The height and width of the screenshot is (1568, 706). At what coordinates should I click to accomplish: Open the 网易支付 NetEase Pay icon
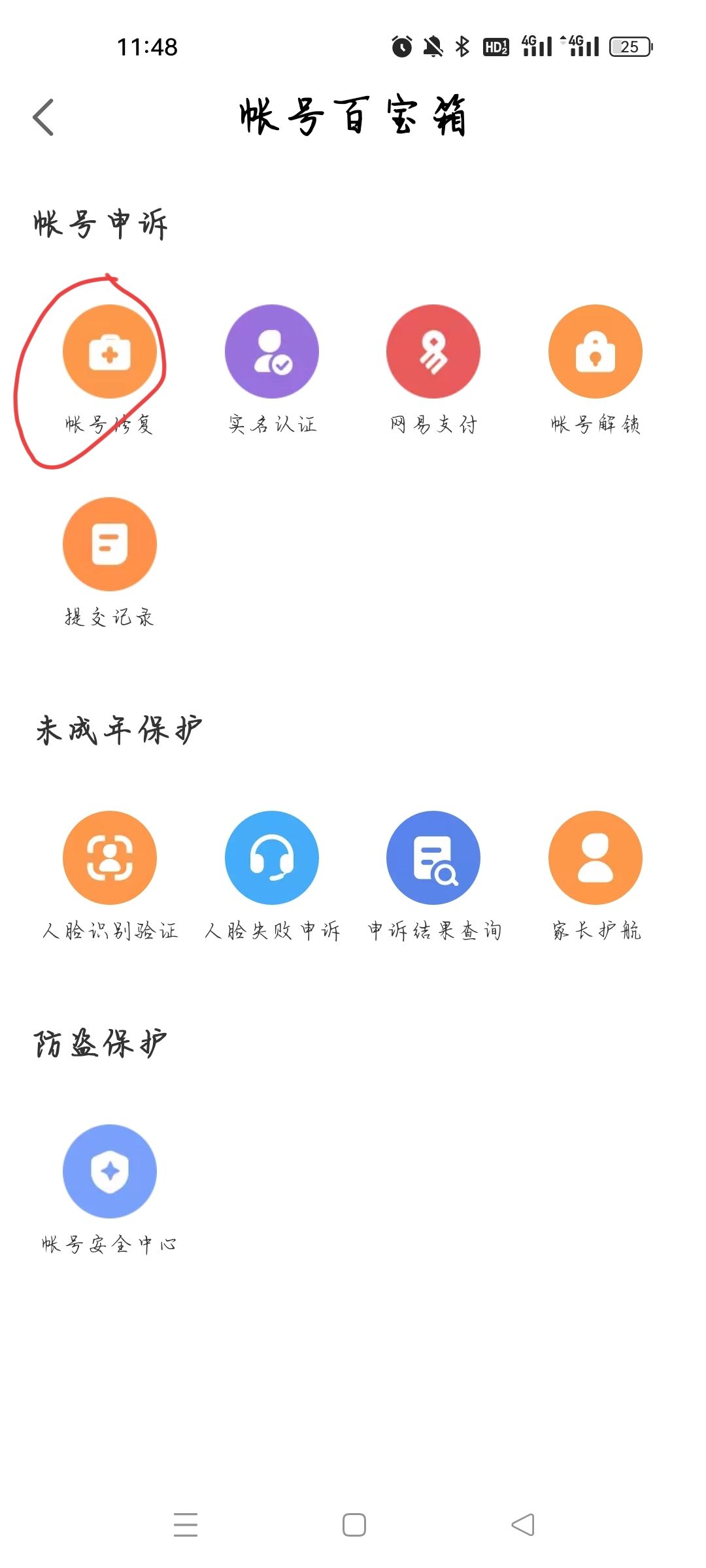click(x=433, y=351)
